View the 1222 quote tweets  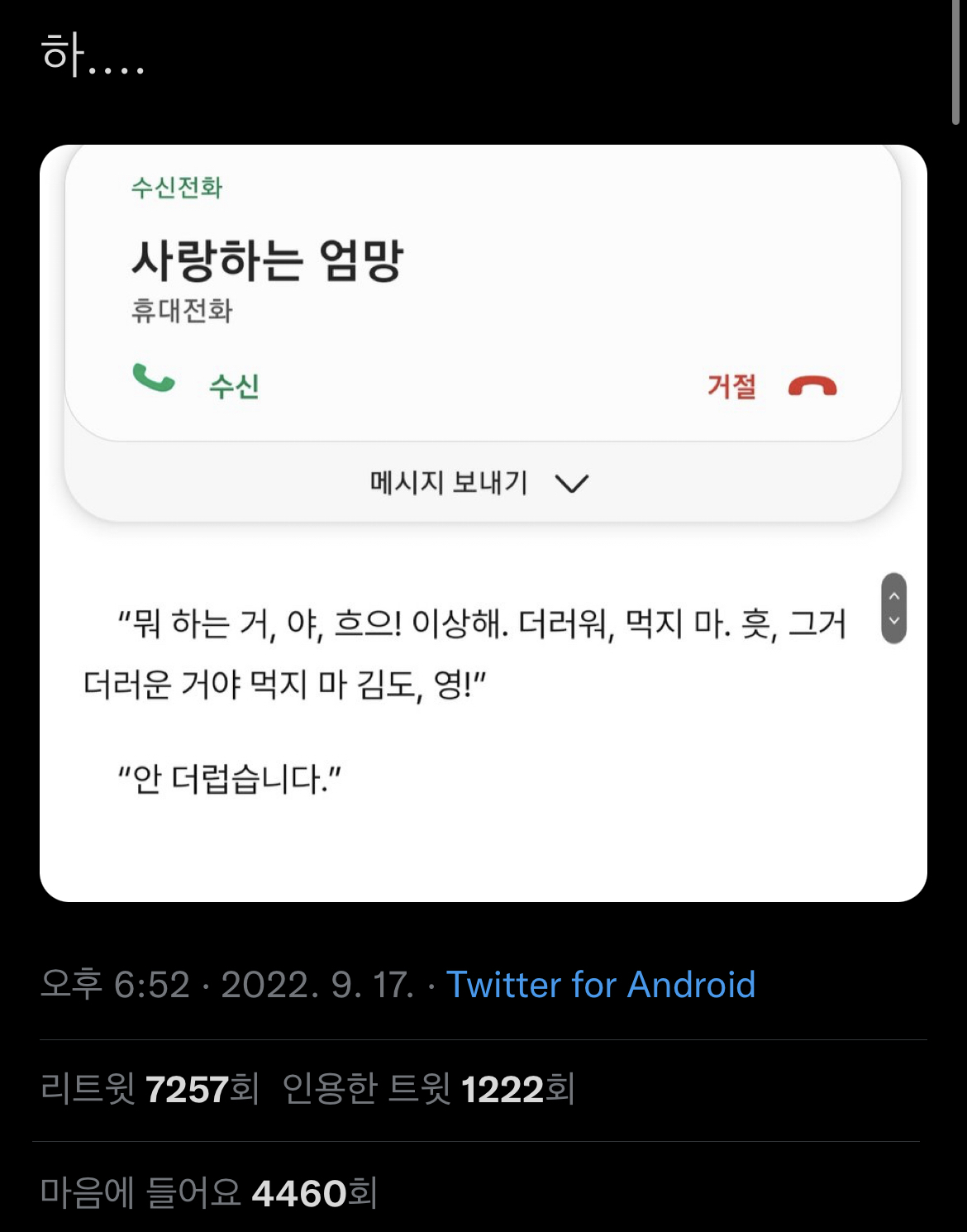[428, 1089]
